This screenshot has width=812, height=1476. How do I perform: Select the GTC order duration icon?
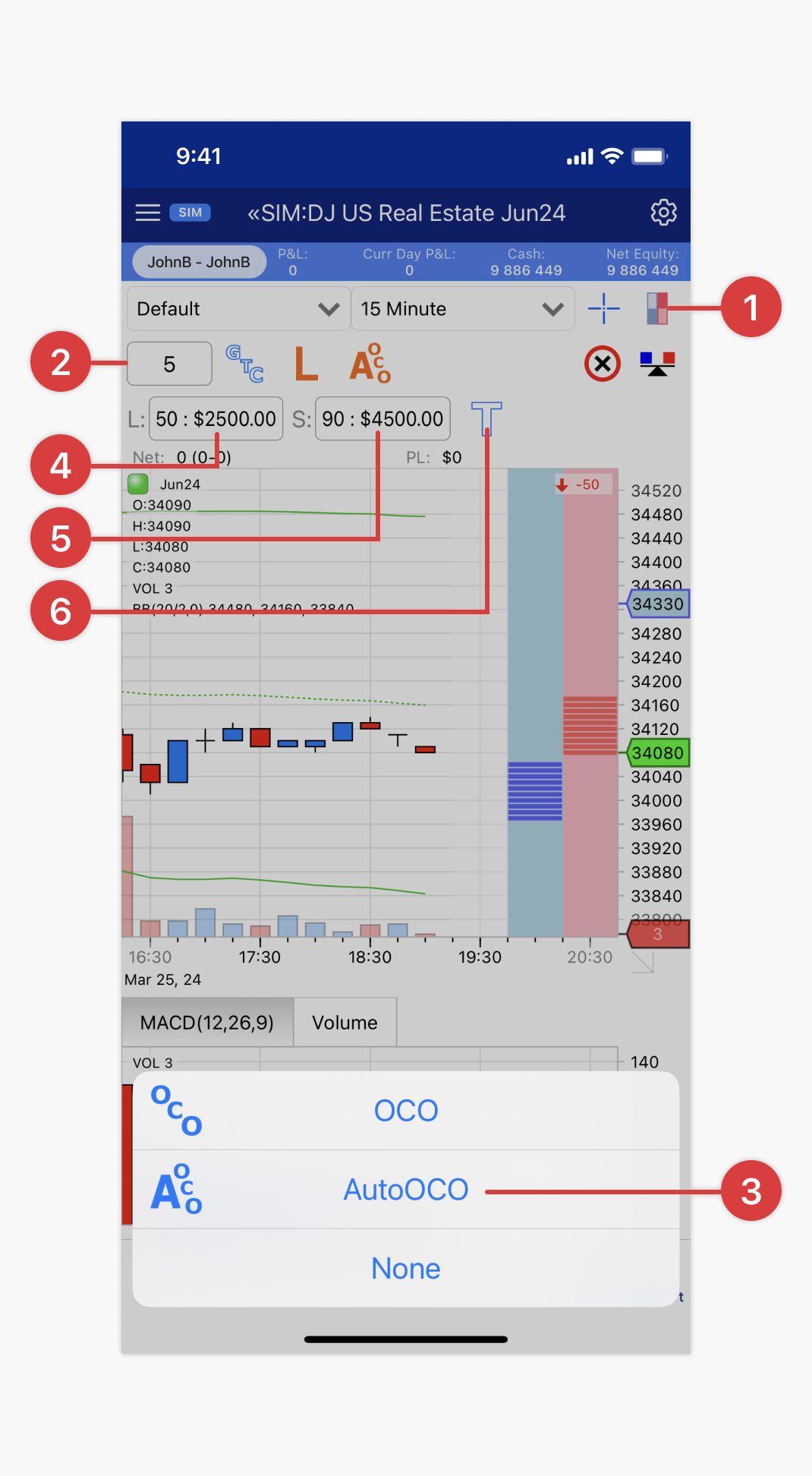click(244, 364)
